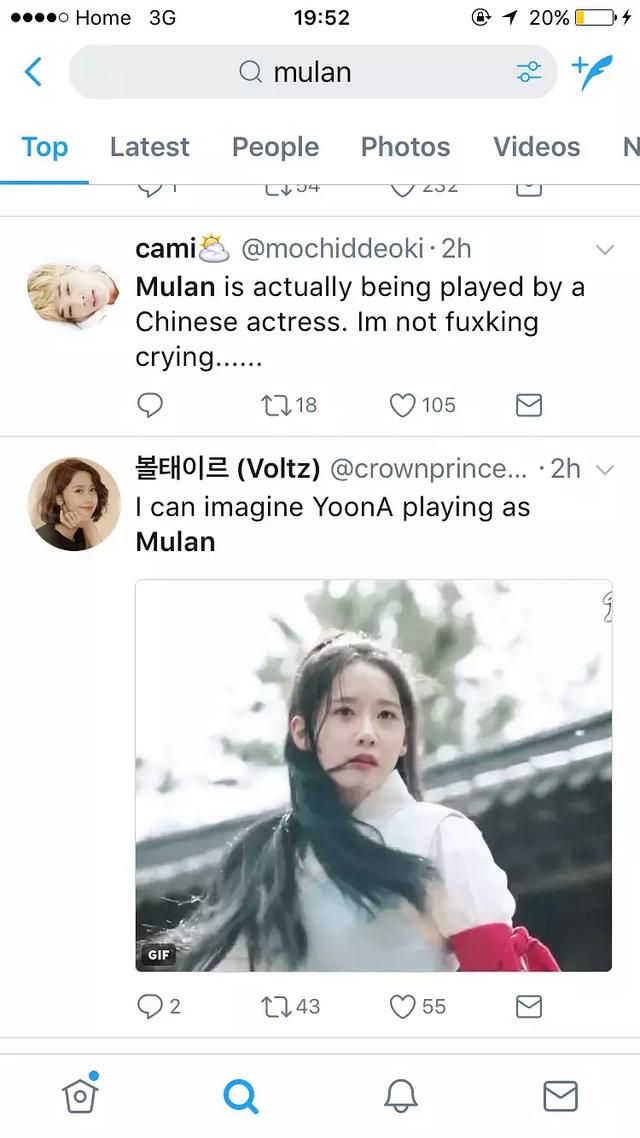The width and height of the screenshot is (640, 1138).
Task: Like cami's tweet with 105 likes
Action: coord(422,405)
